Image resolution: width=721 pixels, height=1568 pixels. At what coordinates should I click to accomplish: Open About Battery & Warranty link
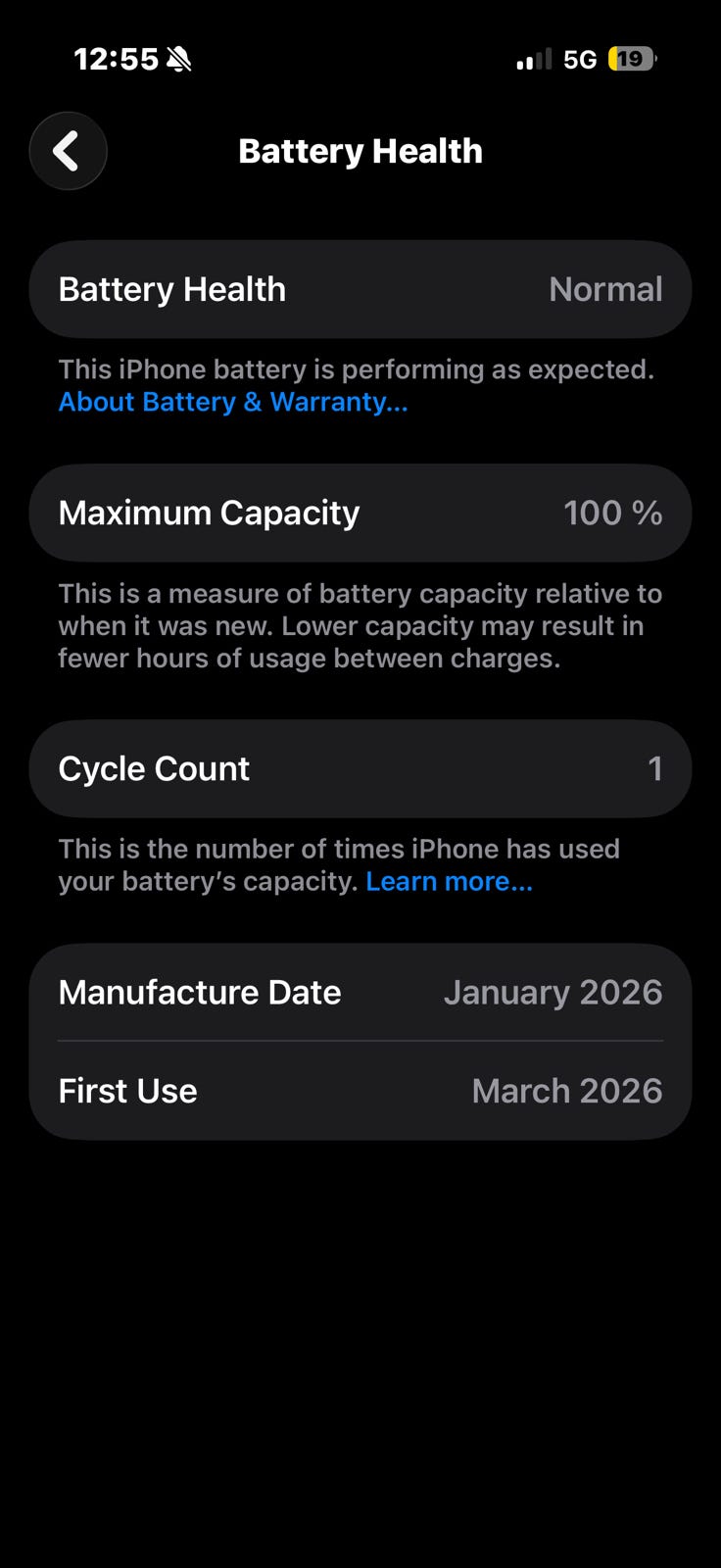[233, 402]
